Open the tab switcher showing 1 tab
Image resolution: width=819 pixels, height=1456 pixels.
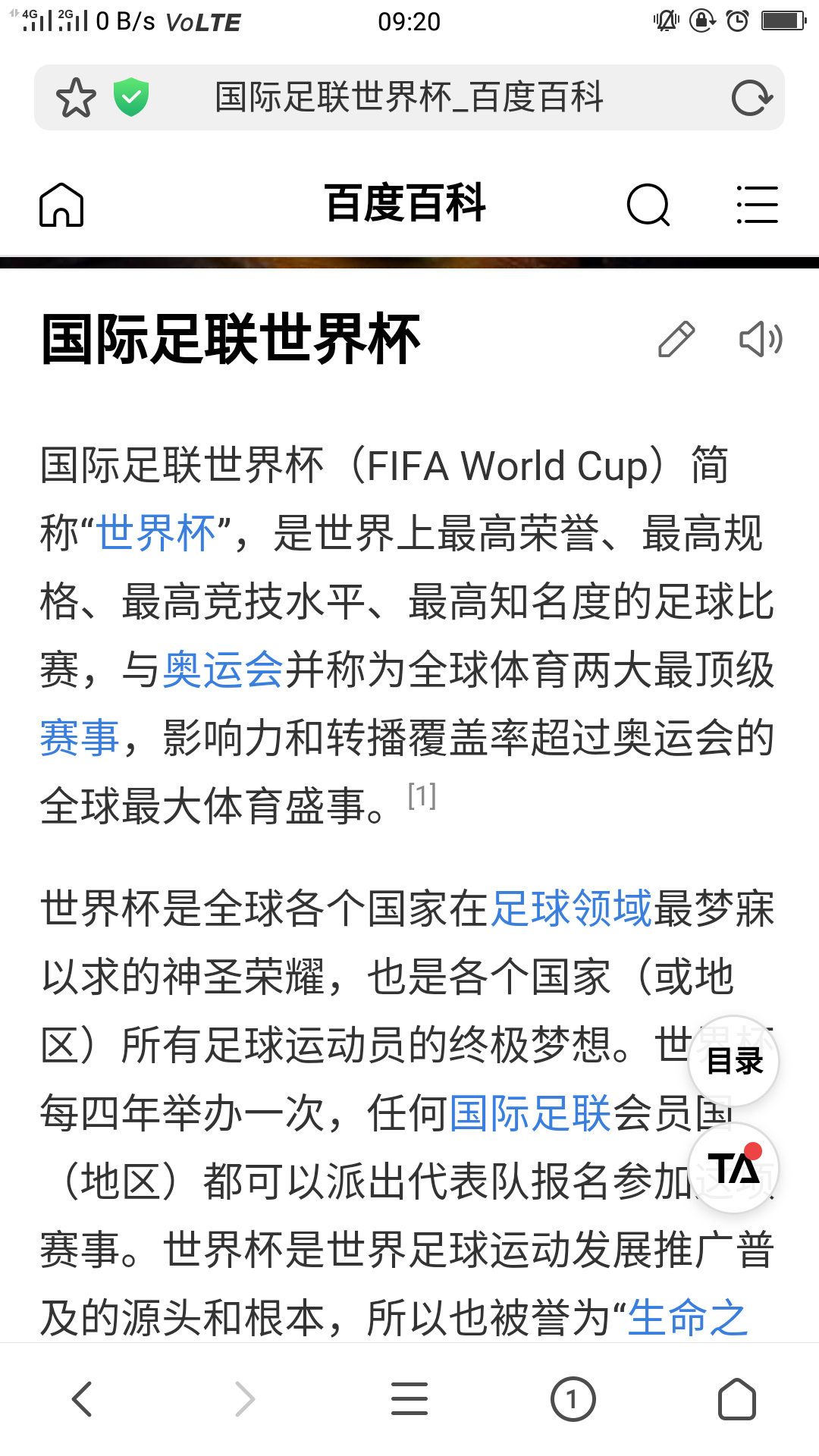(x=573, y=1399)
